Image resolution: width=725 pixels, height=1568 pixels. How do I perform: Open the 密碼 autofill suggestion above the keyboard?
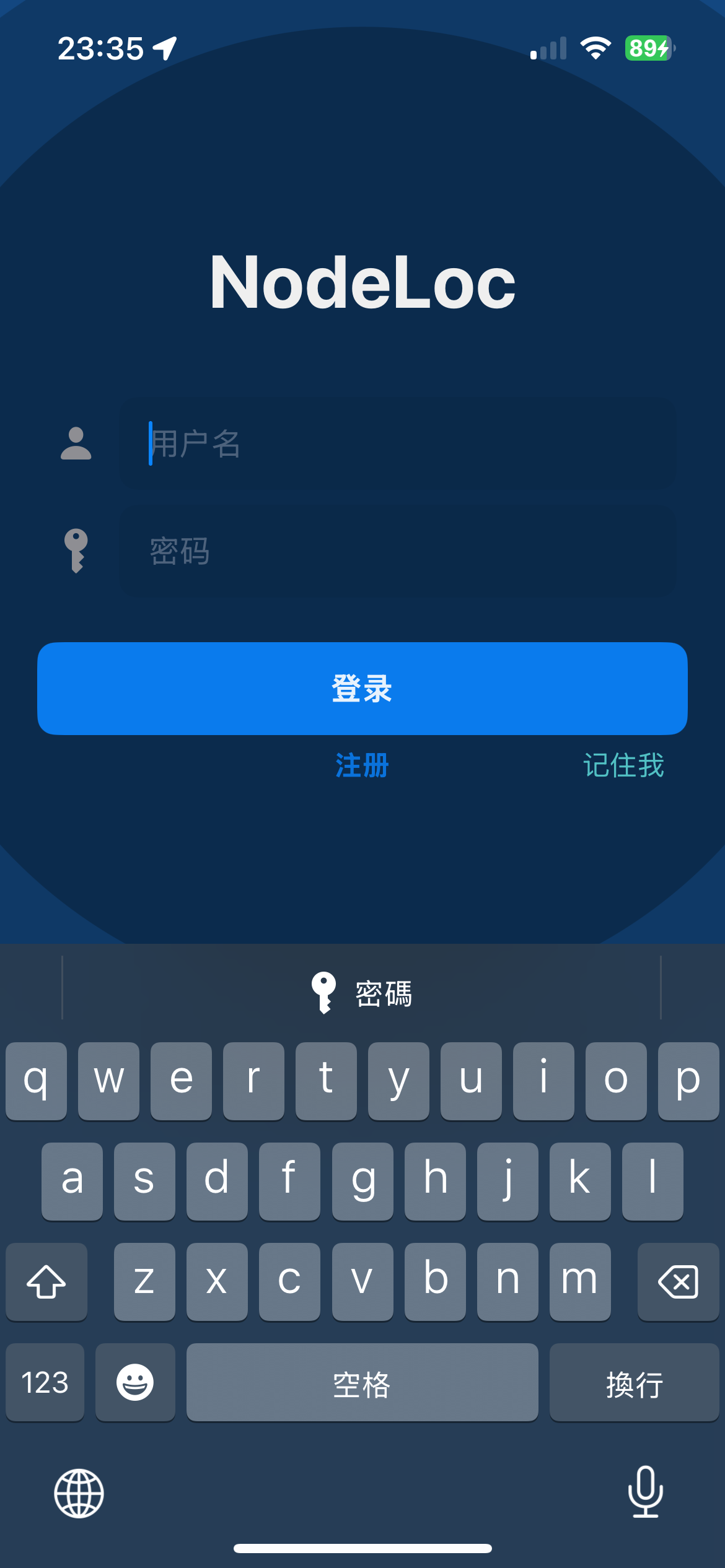click(x=362, y=993)
